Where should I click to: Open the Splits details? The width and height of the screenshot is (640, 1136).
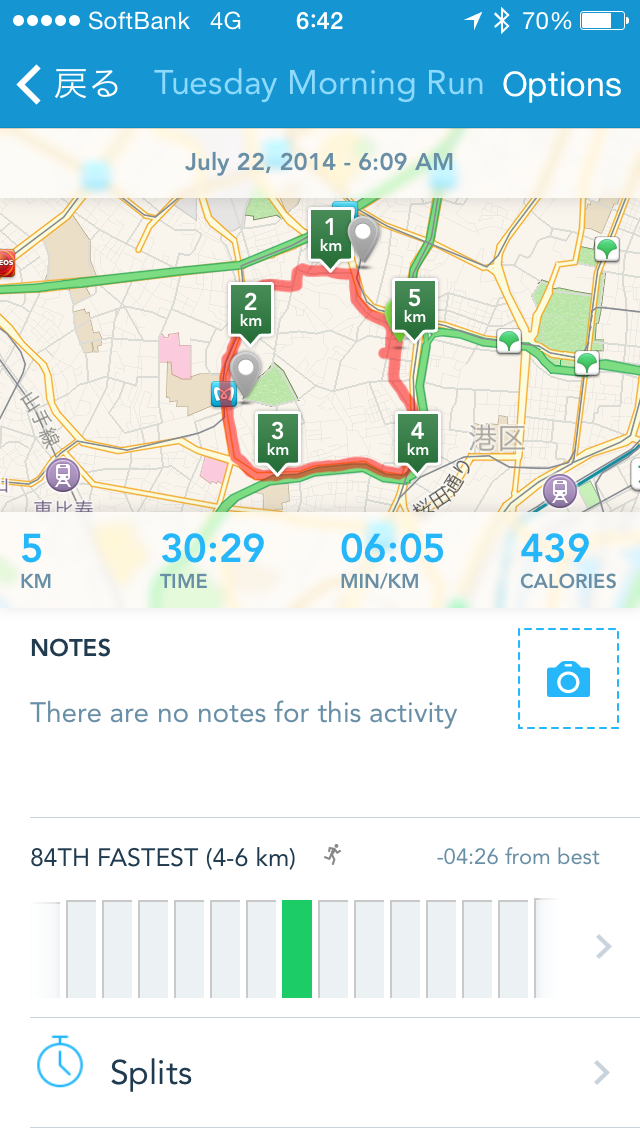320,1072
